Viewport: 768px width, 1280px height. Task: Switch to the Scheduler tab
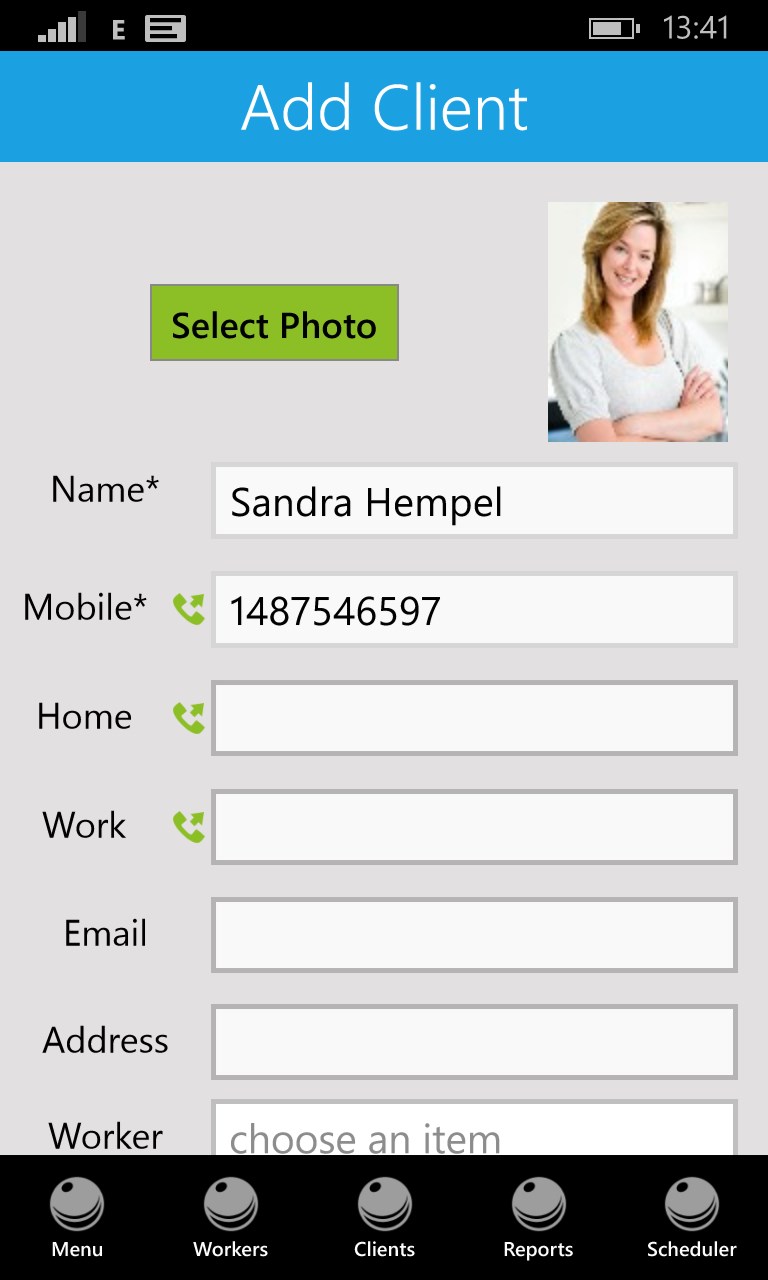coord(691,1217)
